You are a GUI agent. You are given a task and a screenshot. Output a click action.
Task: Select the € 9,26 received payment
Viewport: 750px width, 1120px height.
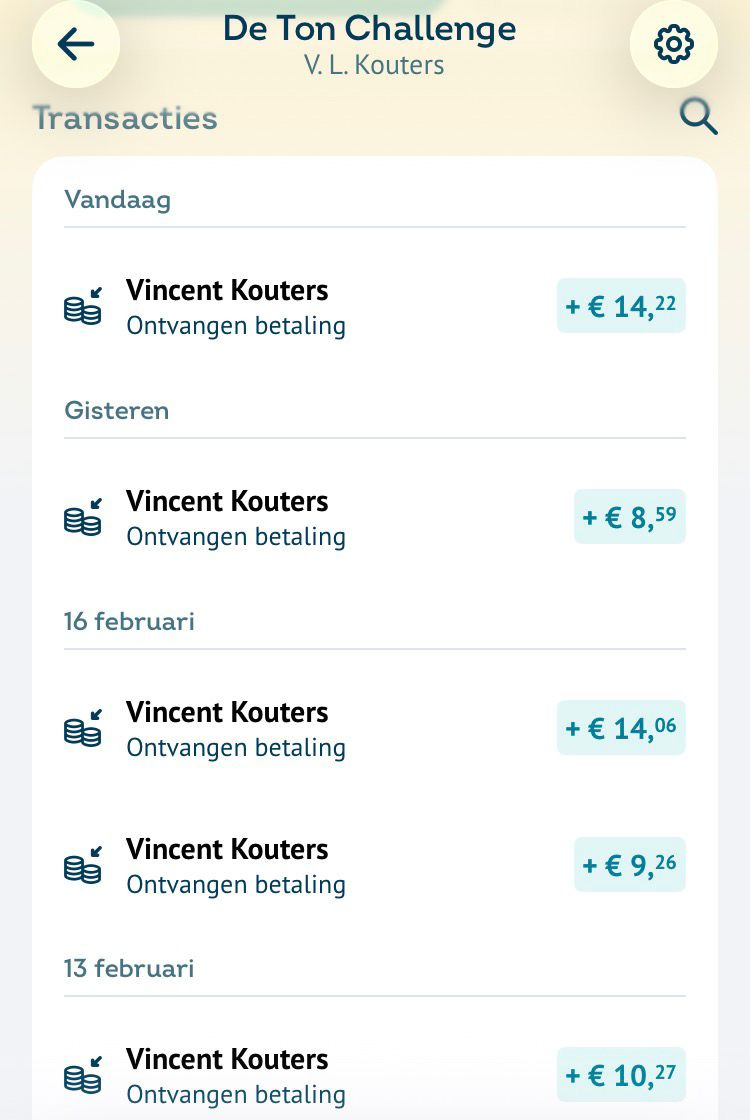(374, 865)
